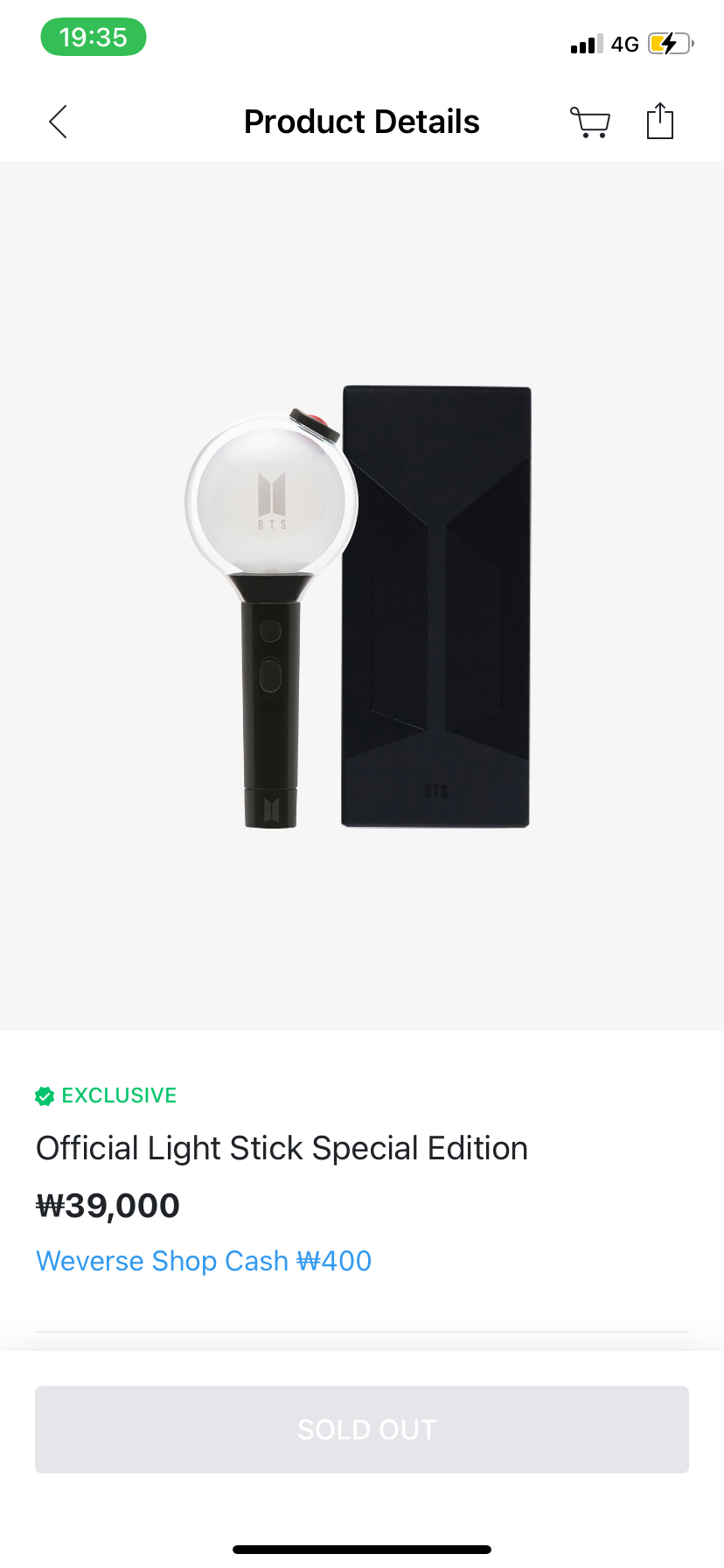Open the shopping cart
The height and width of the screenshot is (1568, 724).
pos(590,122)
